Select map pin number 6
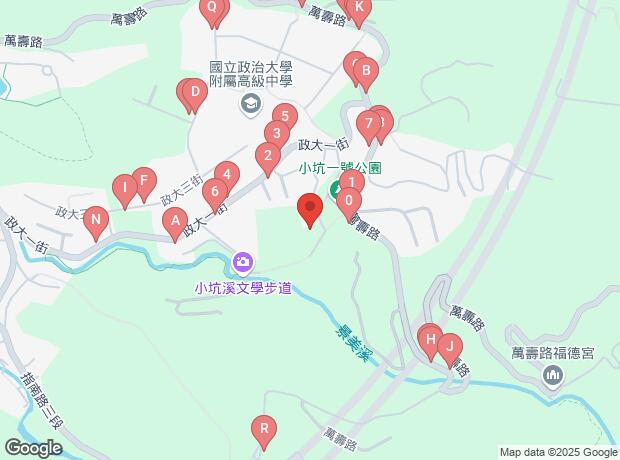620x460 pixels. 215,190
